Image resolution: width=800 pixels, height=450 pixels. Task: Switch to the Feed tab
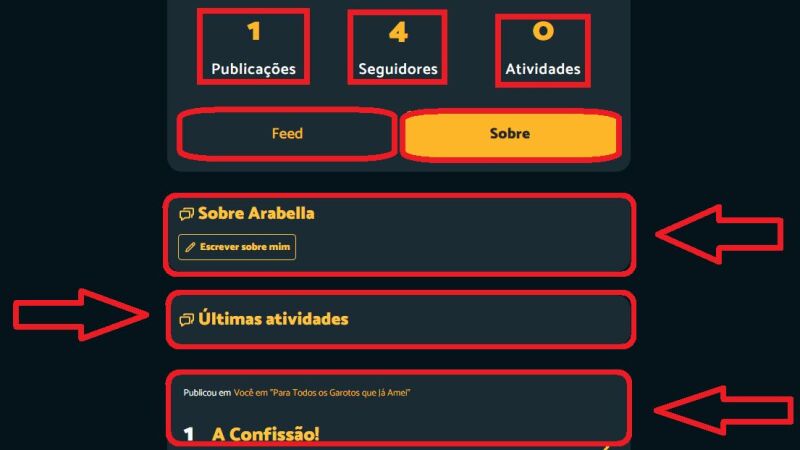(x=287, y=133)
